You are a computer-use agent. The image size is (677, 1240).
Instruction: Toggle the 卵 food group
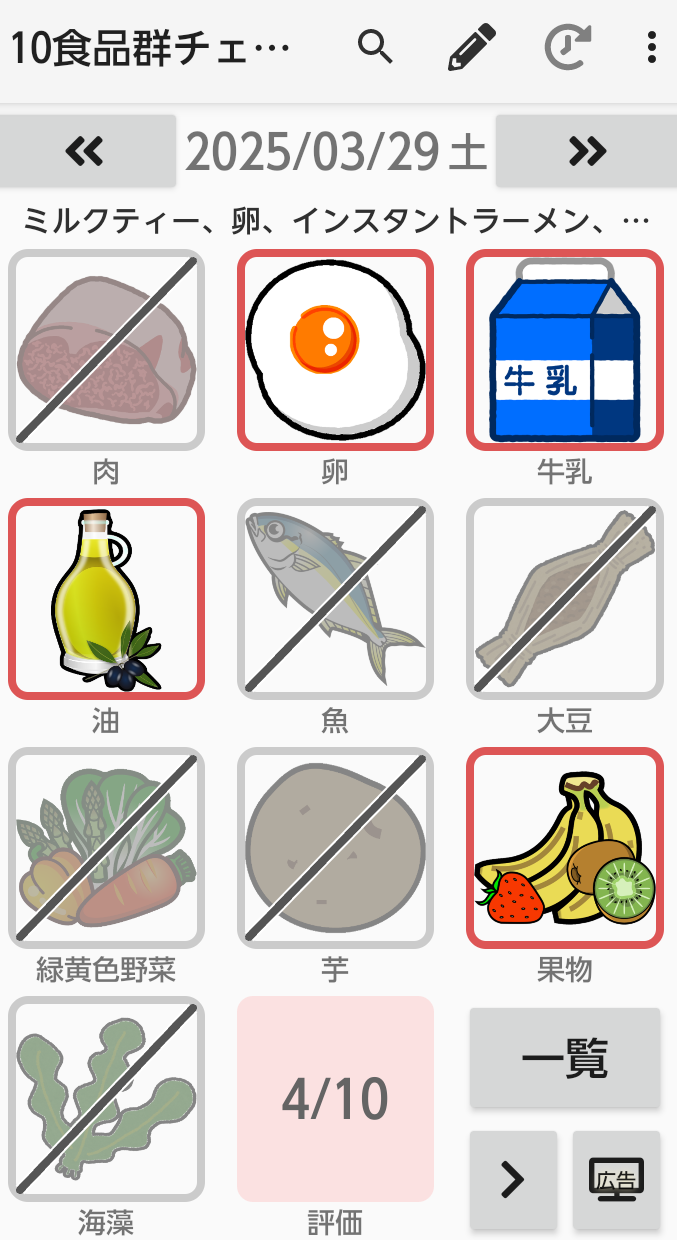(335, 350)
